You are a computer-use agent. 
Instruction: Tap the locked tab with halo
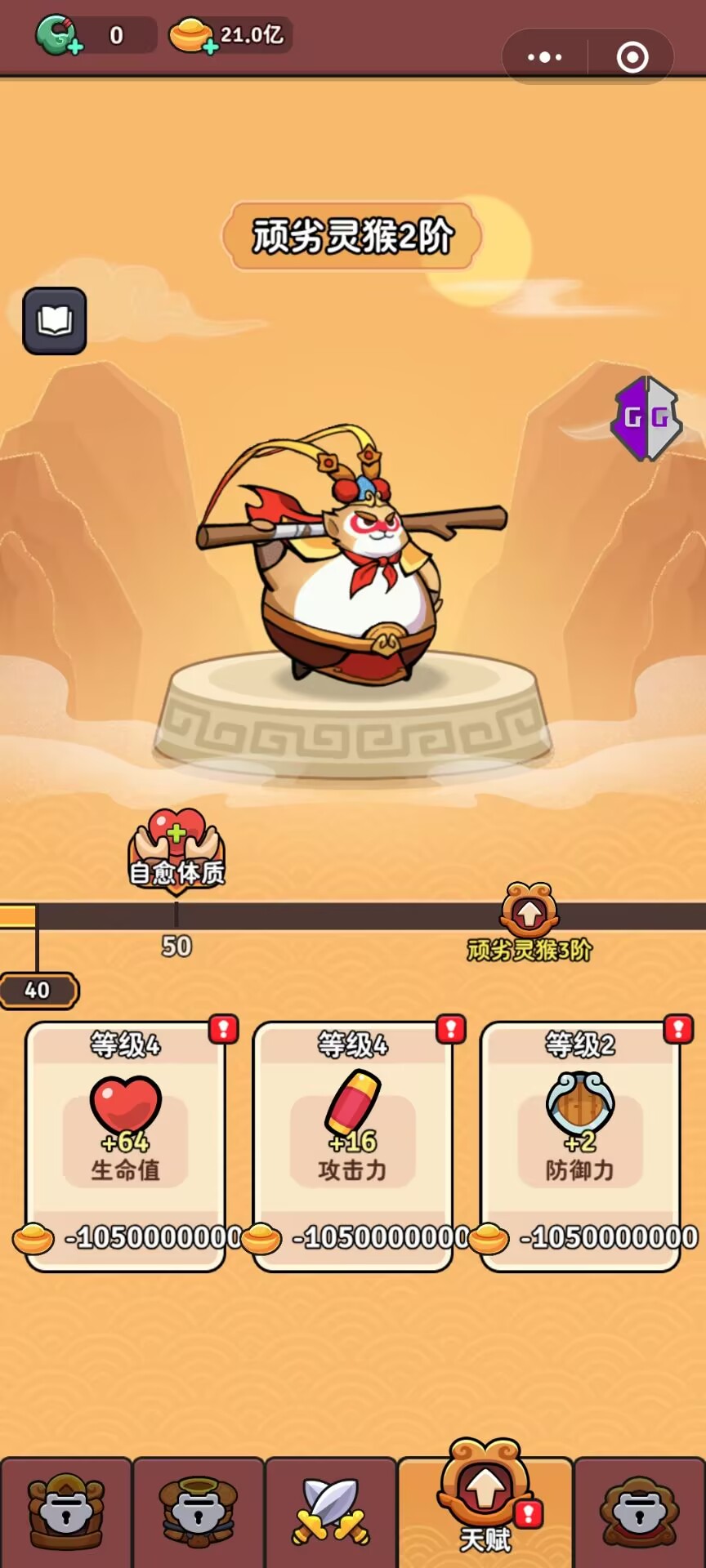point(199,1512)
